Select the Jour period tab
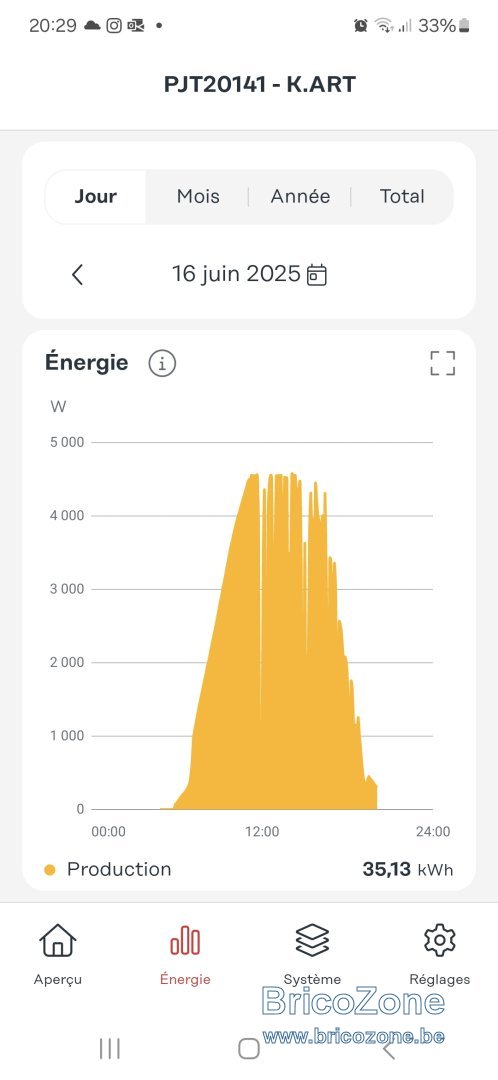498x1080 pixels. click(x=96, y=196)
